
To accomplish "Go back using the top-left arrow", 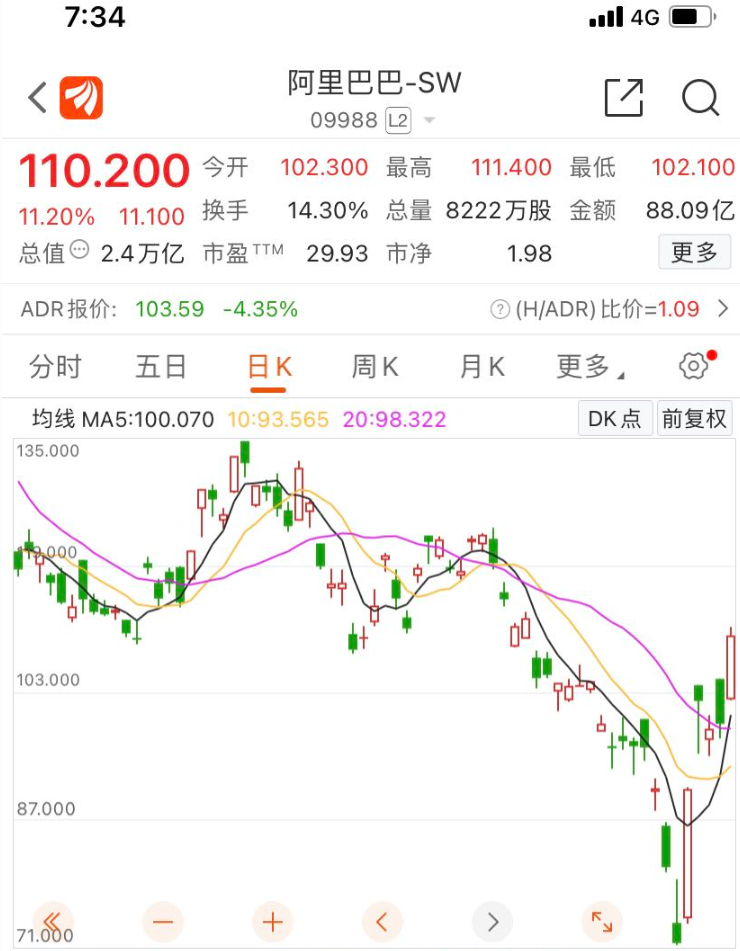I will pyautogui.click(x=37, y=97).
